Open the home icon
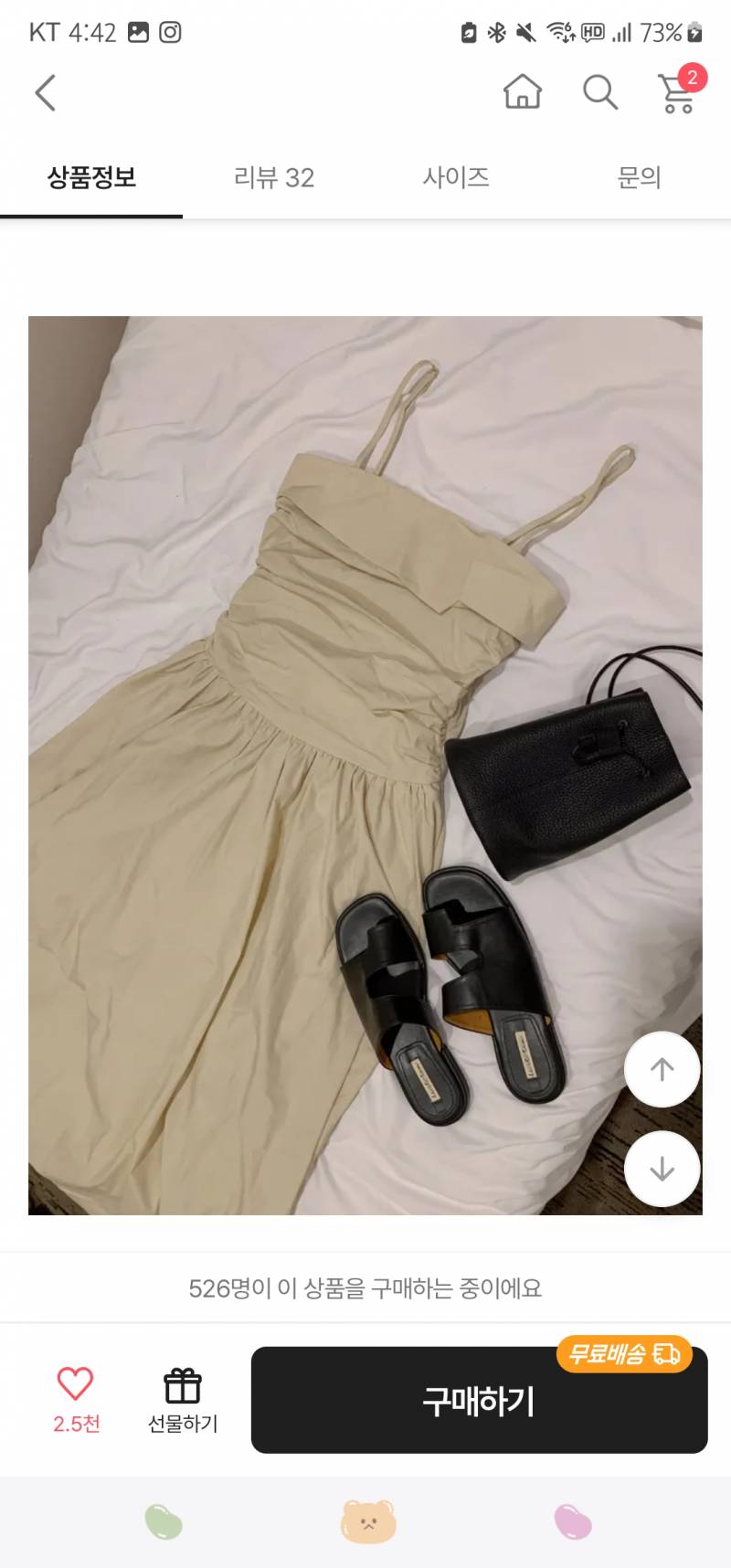731x1568 pixels. click(523, 91)
